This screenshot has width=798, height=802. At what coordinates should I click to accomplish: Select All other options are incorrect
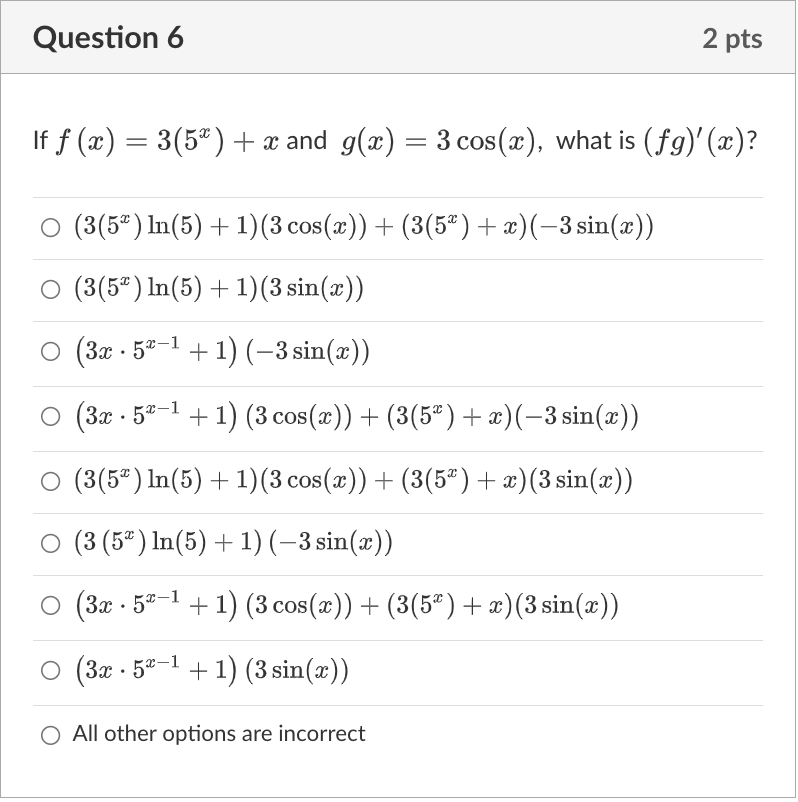point(50,733)
